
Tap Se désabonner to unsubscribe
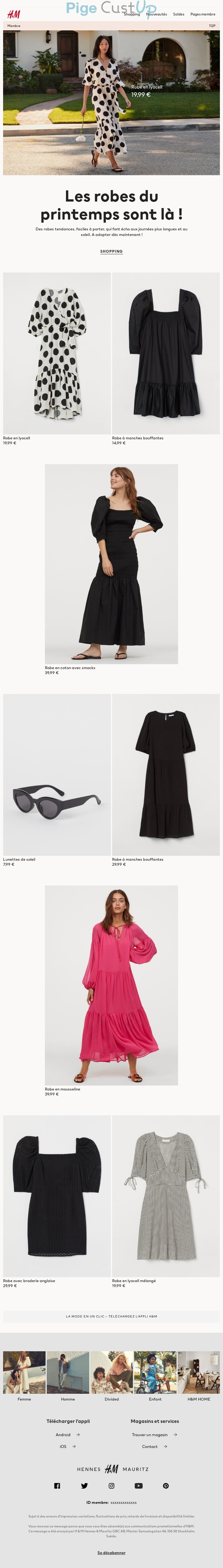pyautogui.click(x=111, y=1553)
